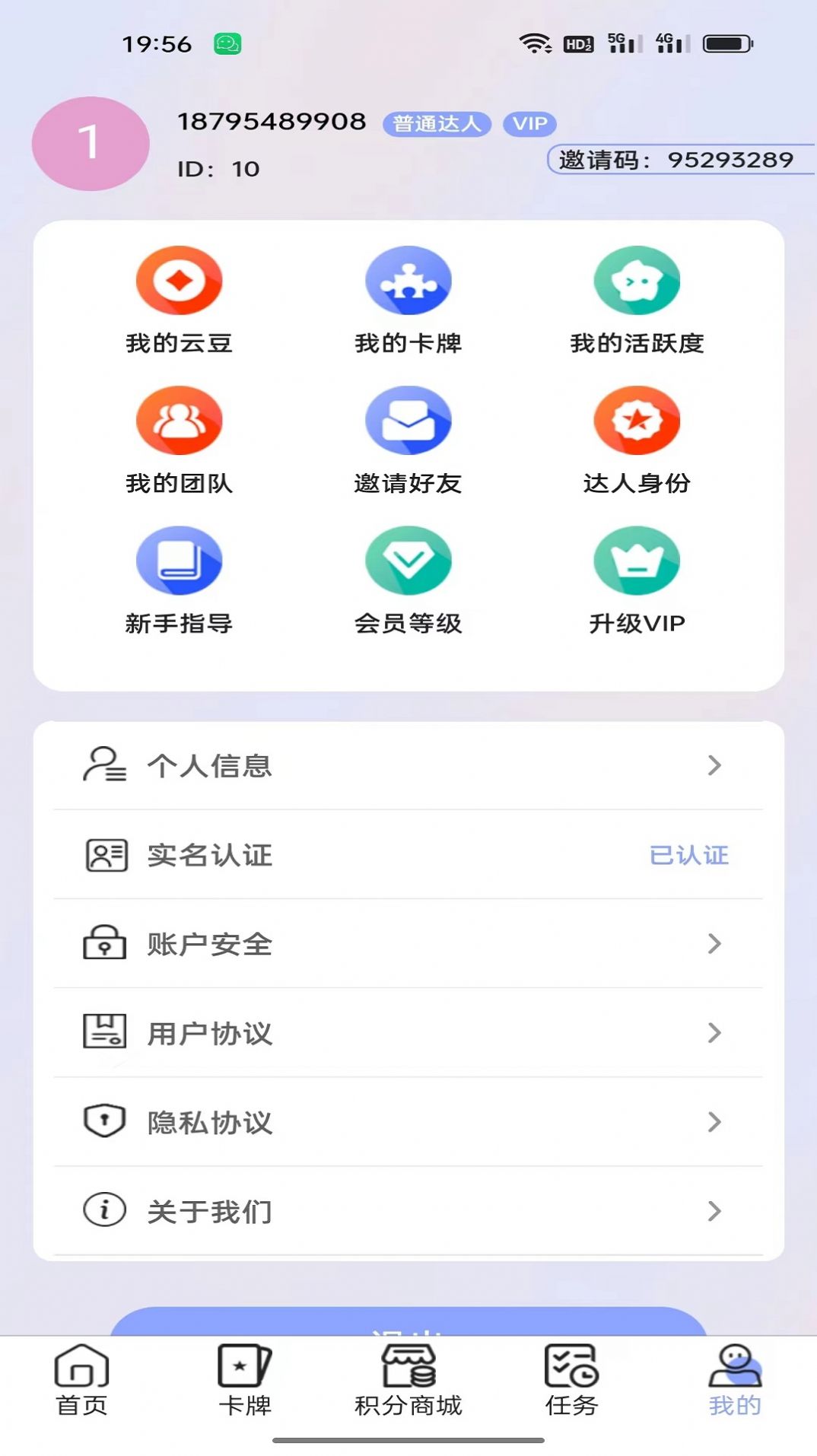Open 达人身份 (Expert Identity) icon
This screenshot has height=1456, width=817.
(x=638, y=419)
